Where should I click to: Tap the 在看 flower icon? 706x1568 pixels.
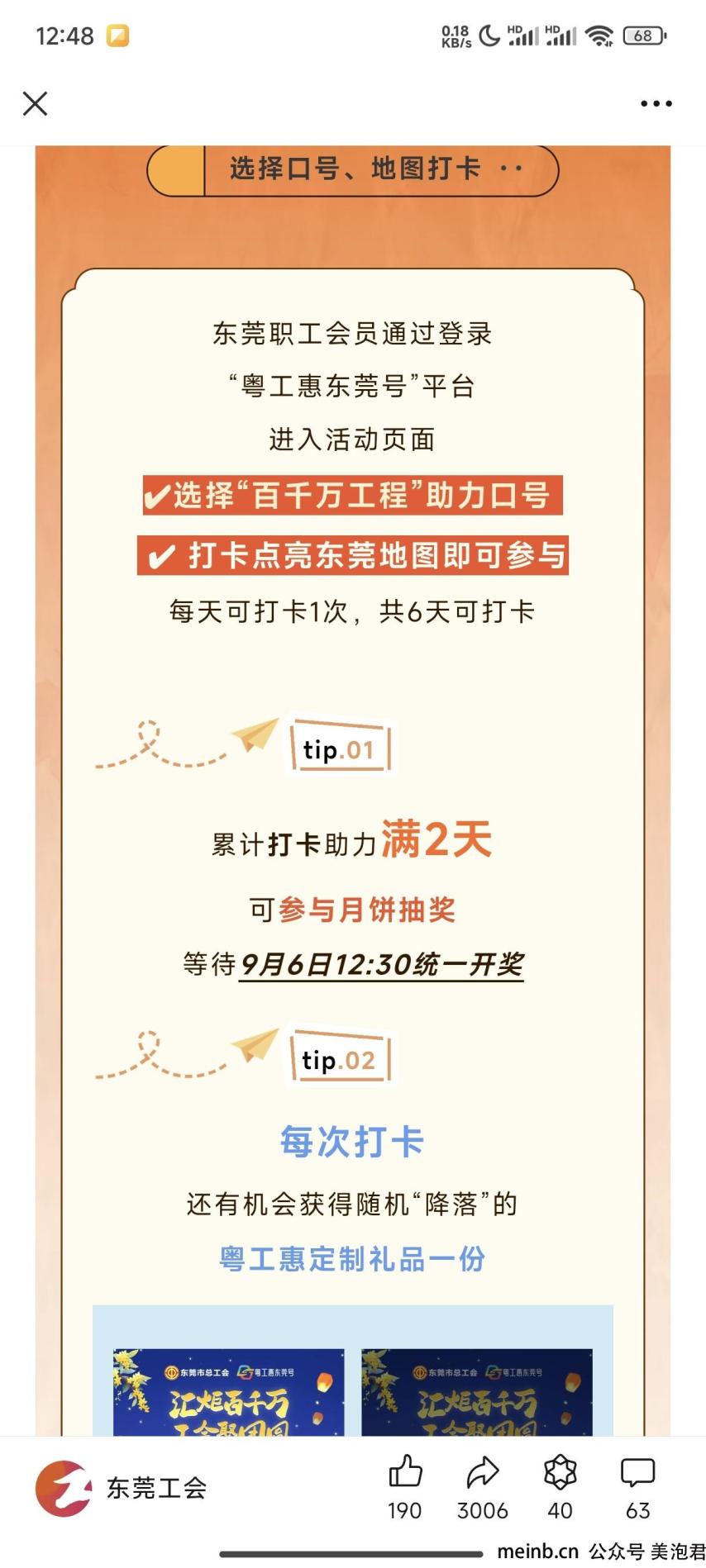[x=560, y=1473]
